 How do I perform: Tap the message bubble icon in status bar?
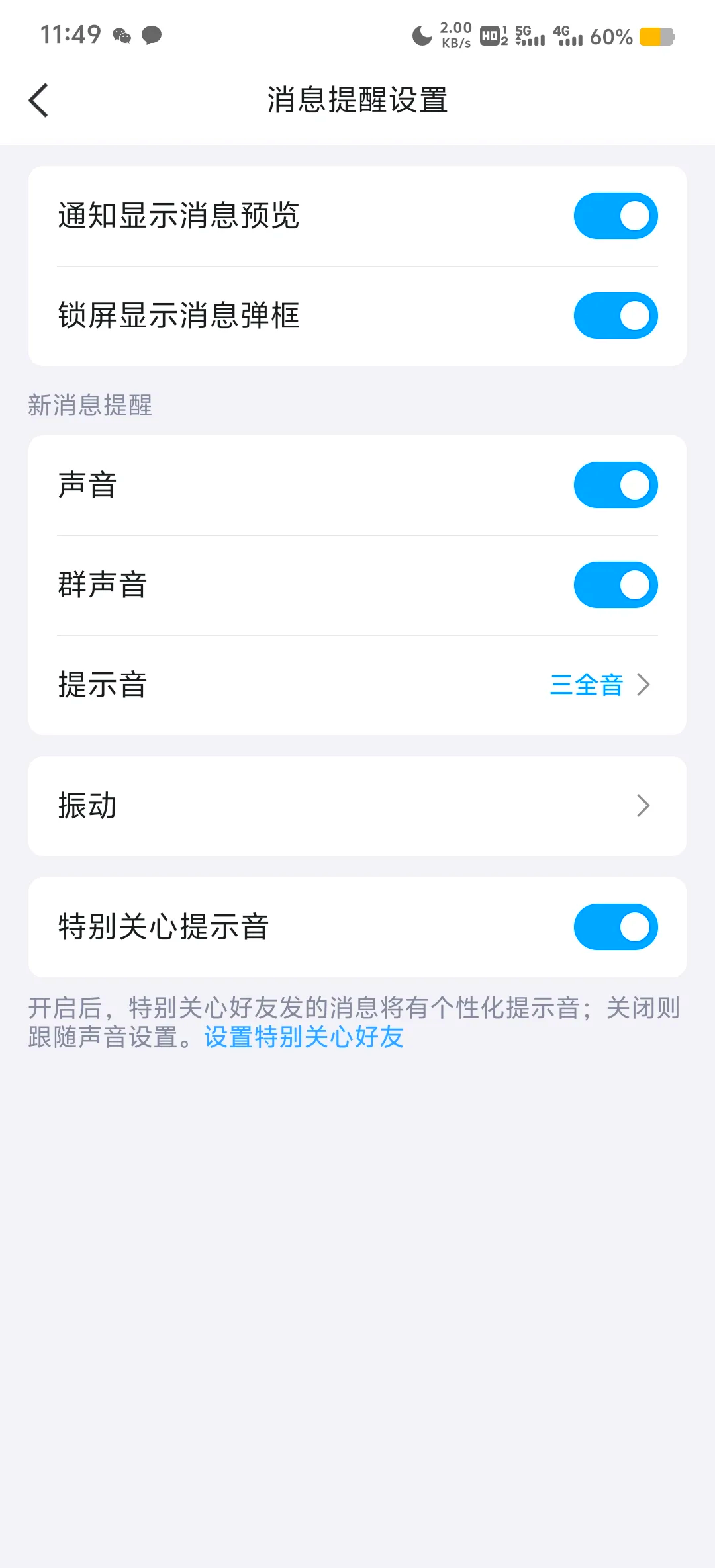tap(151, 36)
